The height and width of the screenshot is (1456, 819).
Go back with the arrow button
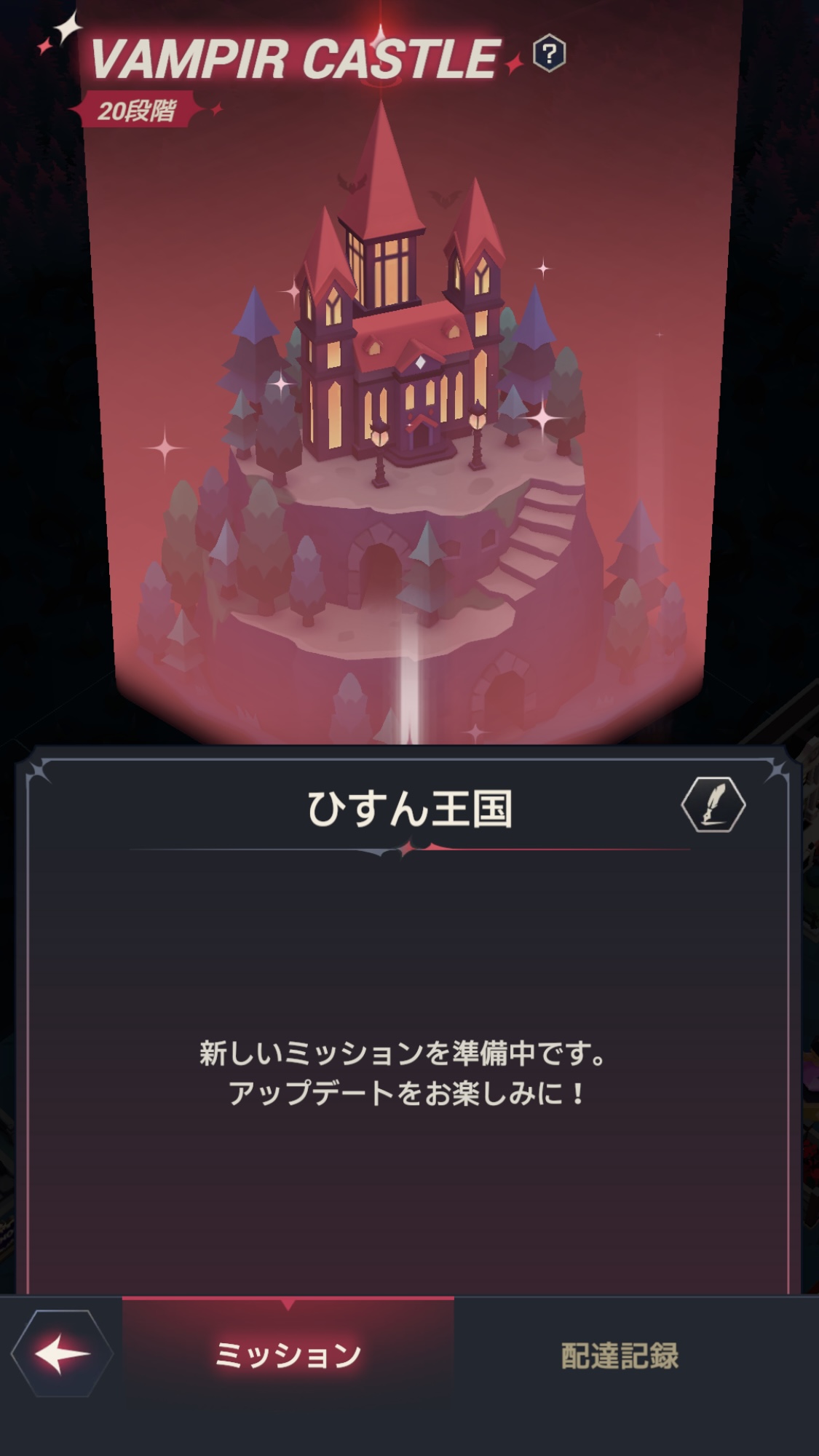coord(63,1354)
